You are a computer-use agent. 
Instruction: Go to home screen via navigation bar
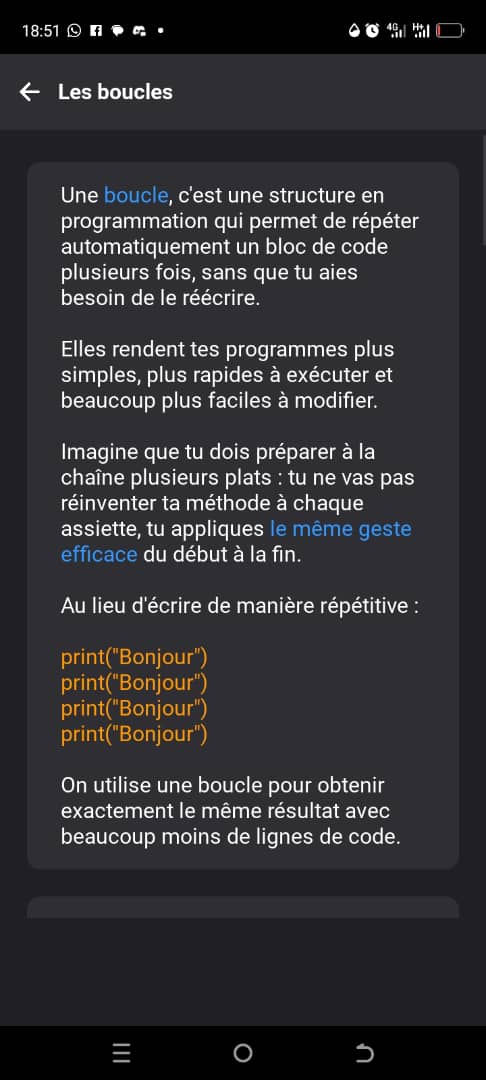243,1052
